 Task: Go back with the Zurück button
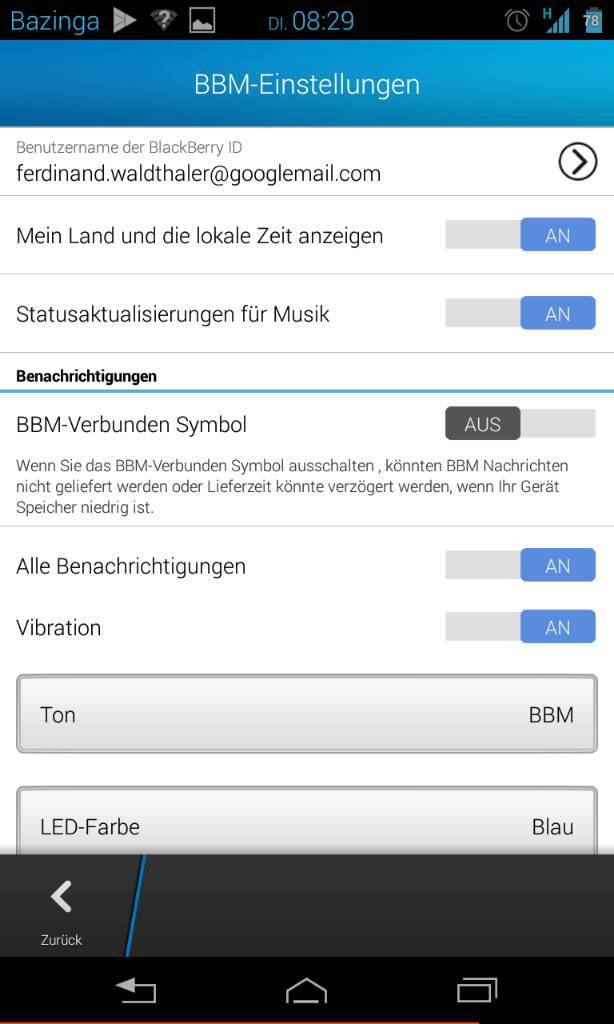point(61,908)
